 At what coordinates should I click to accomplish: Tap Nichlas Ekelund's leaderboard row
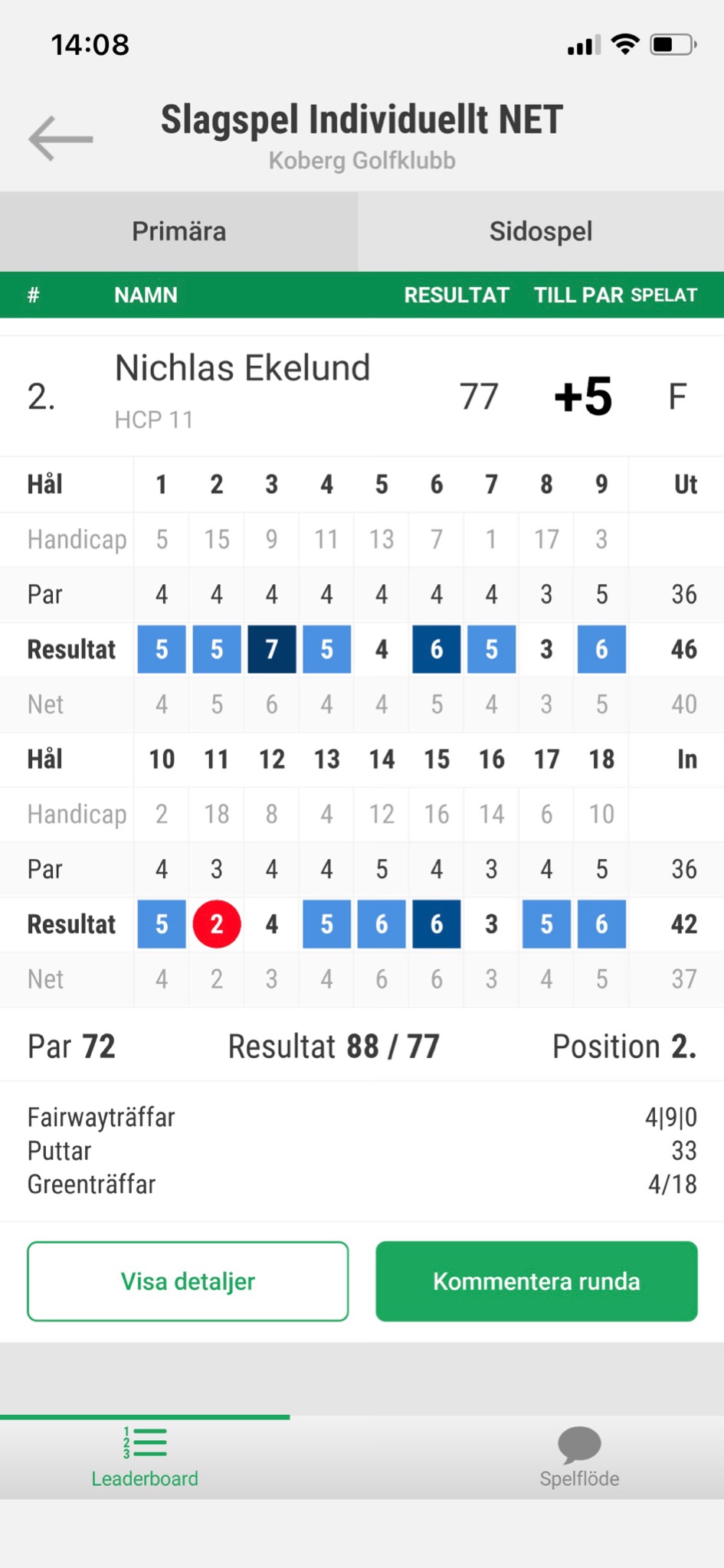tap(362, 395)
